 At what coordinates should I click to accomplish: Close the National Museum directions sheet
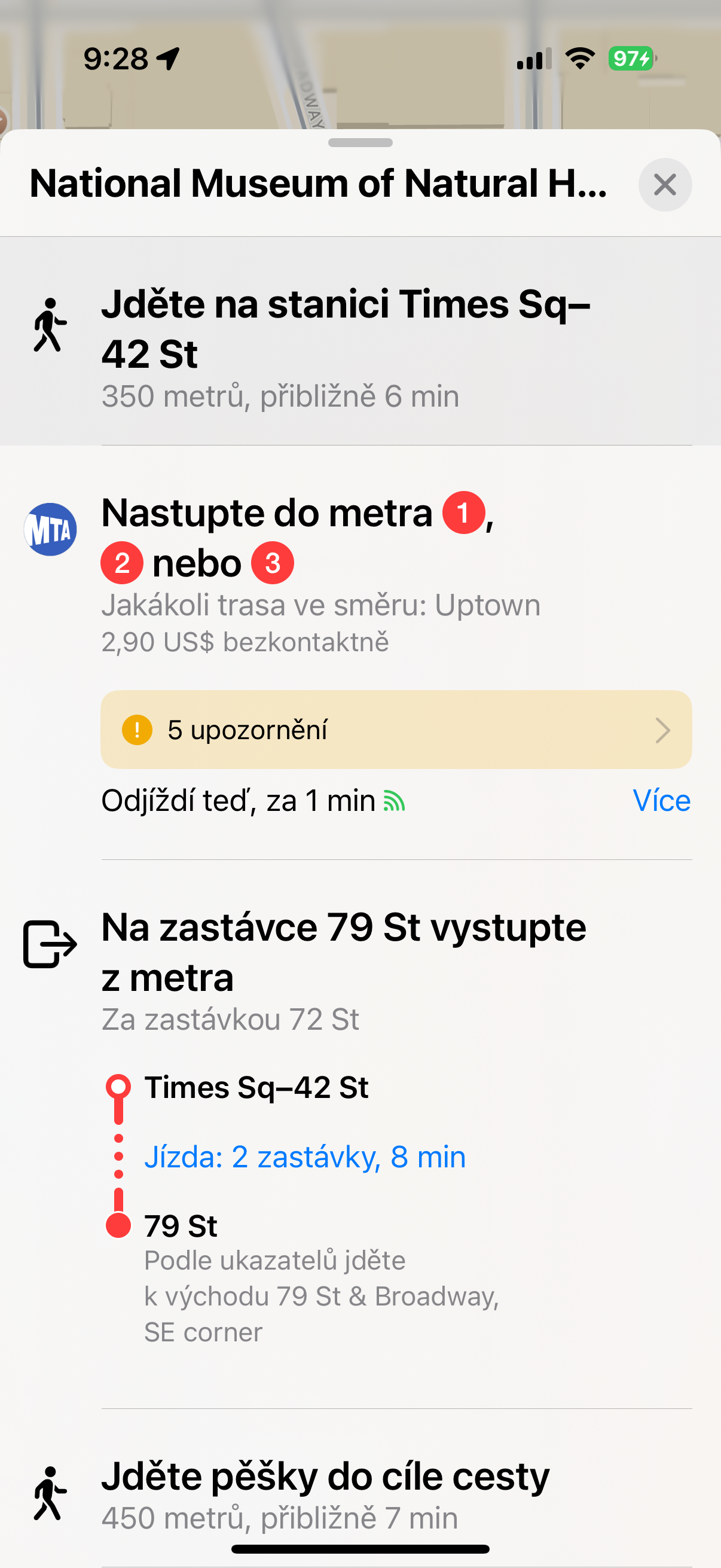click(x=664, y=184)
